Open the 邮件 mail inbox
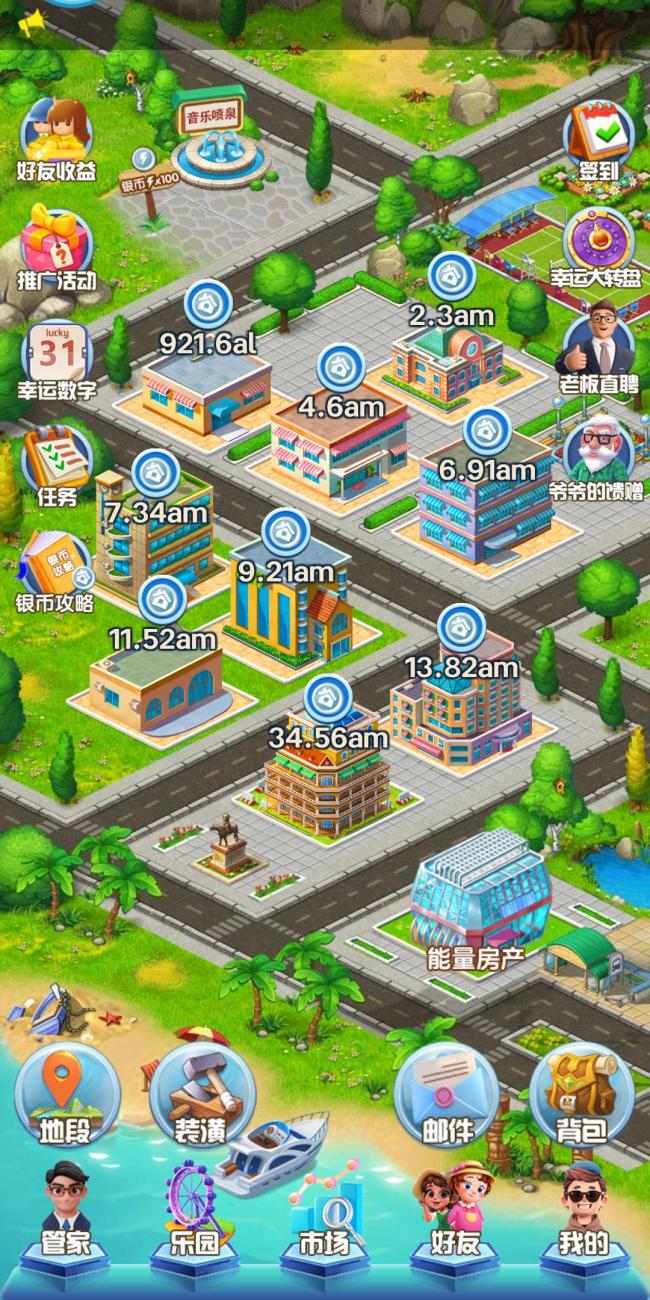650x1300 pixels. (446, 1095)
